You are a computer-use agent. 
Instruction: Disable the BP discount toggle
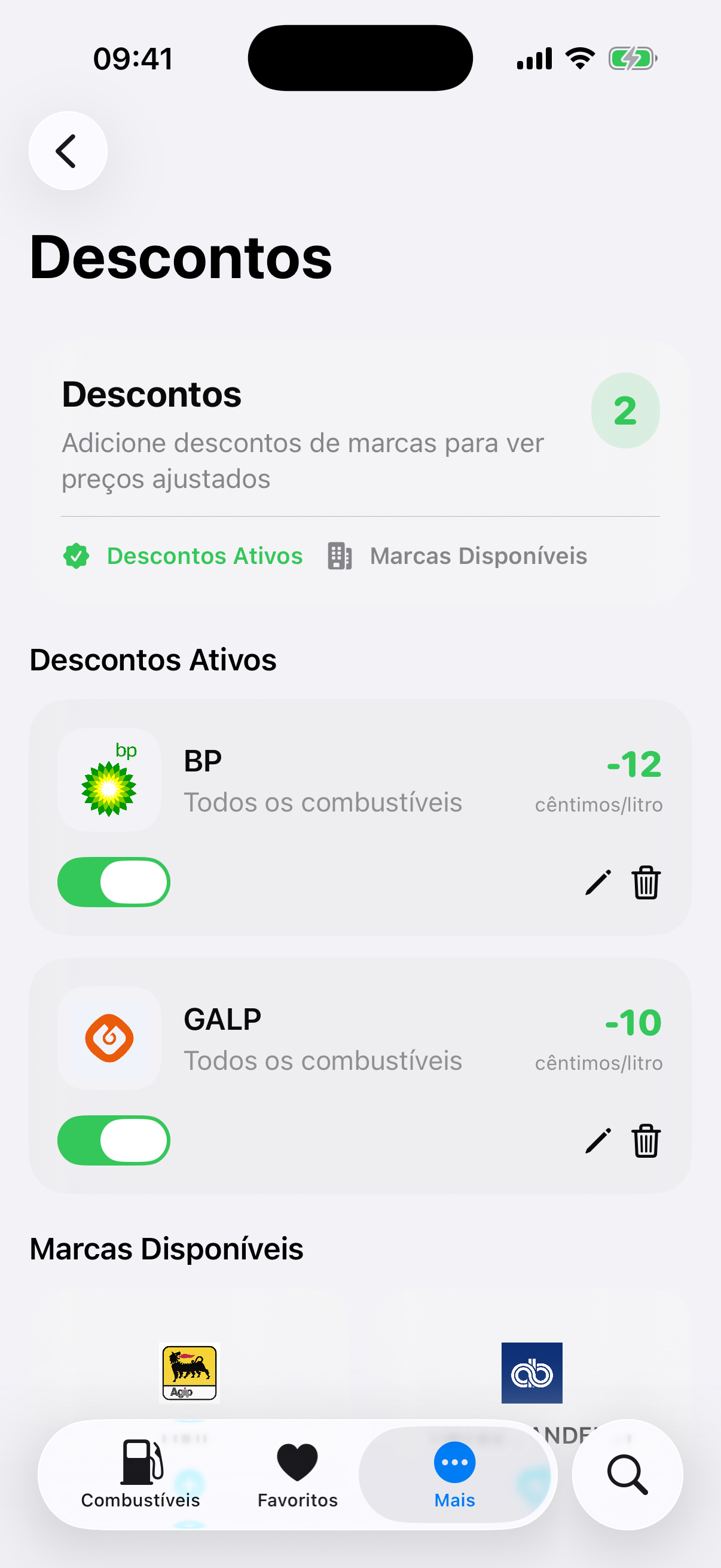coord(114,882)
